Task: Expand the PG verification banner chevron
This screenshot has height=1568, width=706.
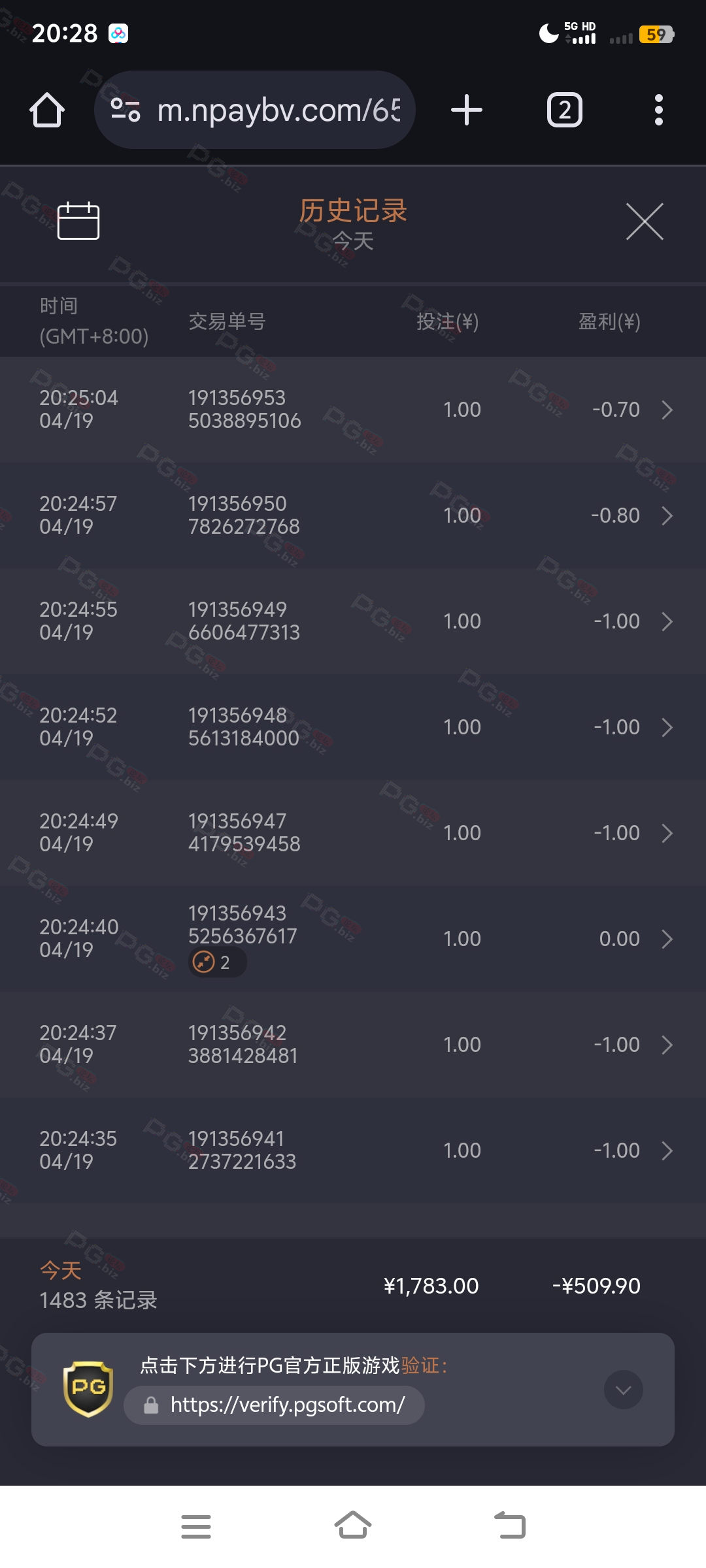Action: (624, 1390)
